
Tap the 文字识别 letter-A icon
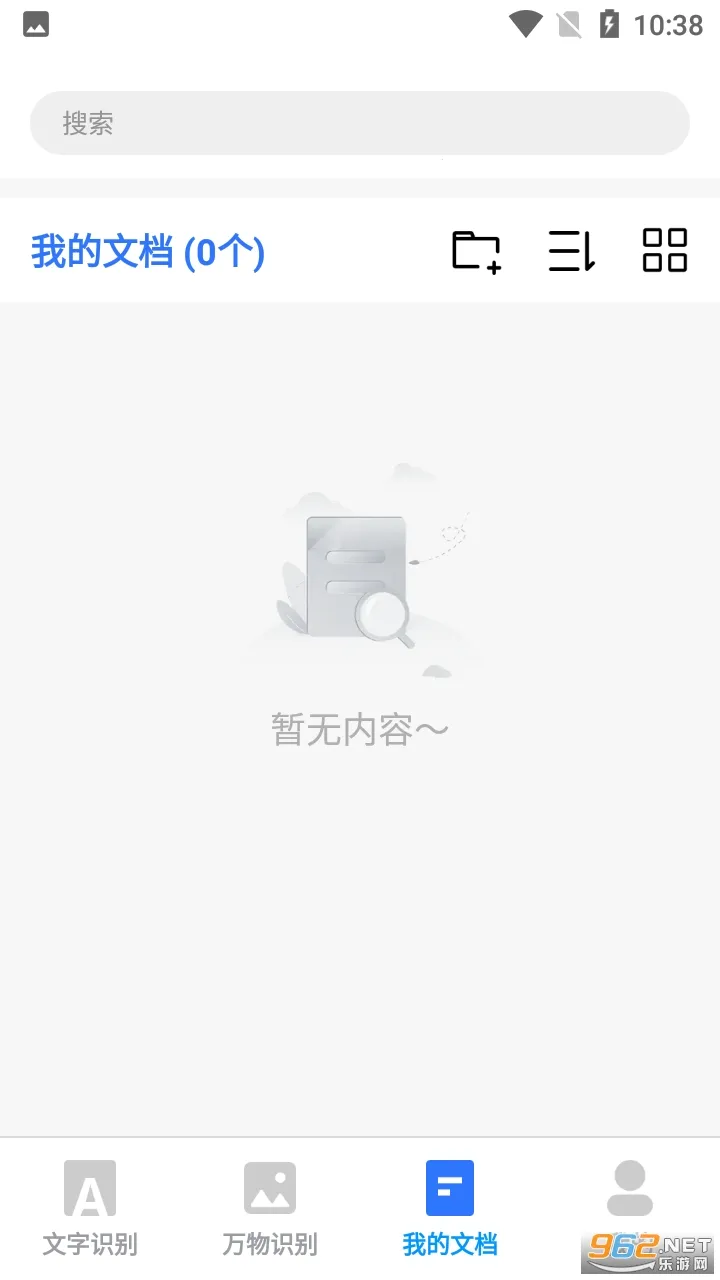(x=89, y=1190)
